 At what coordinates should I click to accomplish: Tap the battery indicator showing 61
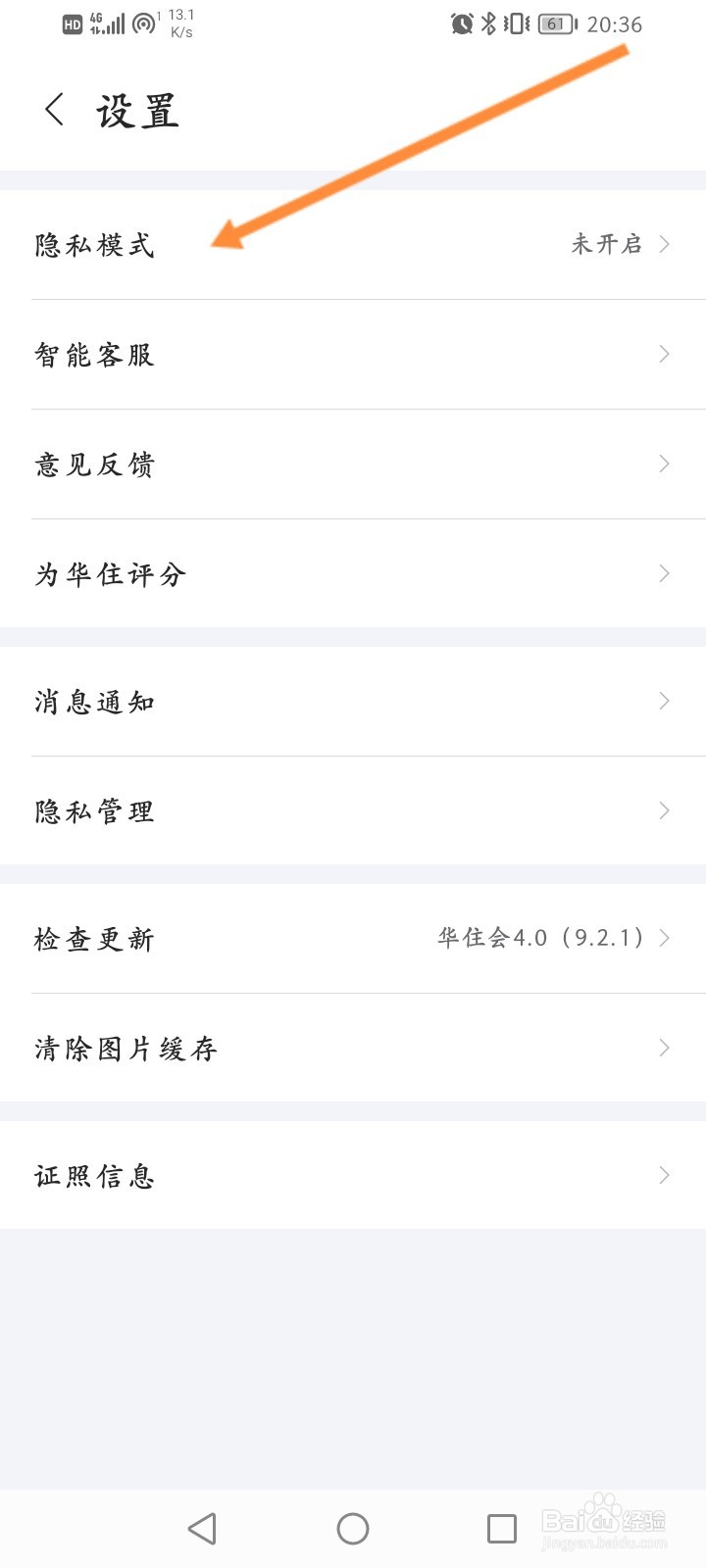554,24
